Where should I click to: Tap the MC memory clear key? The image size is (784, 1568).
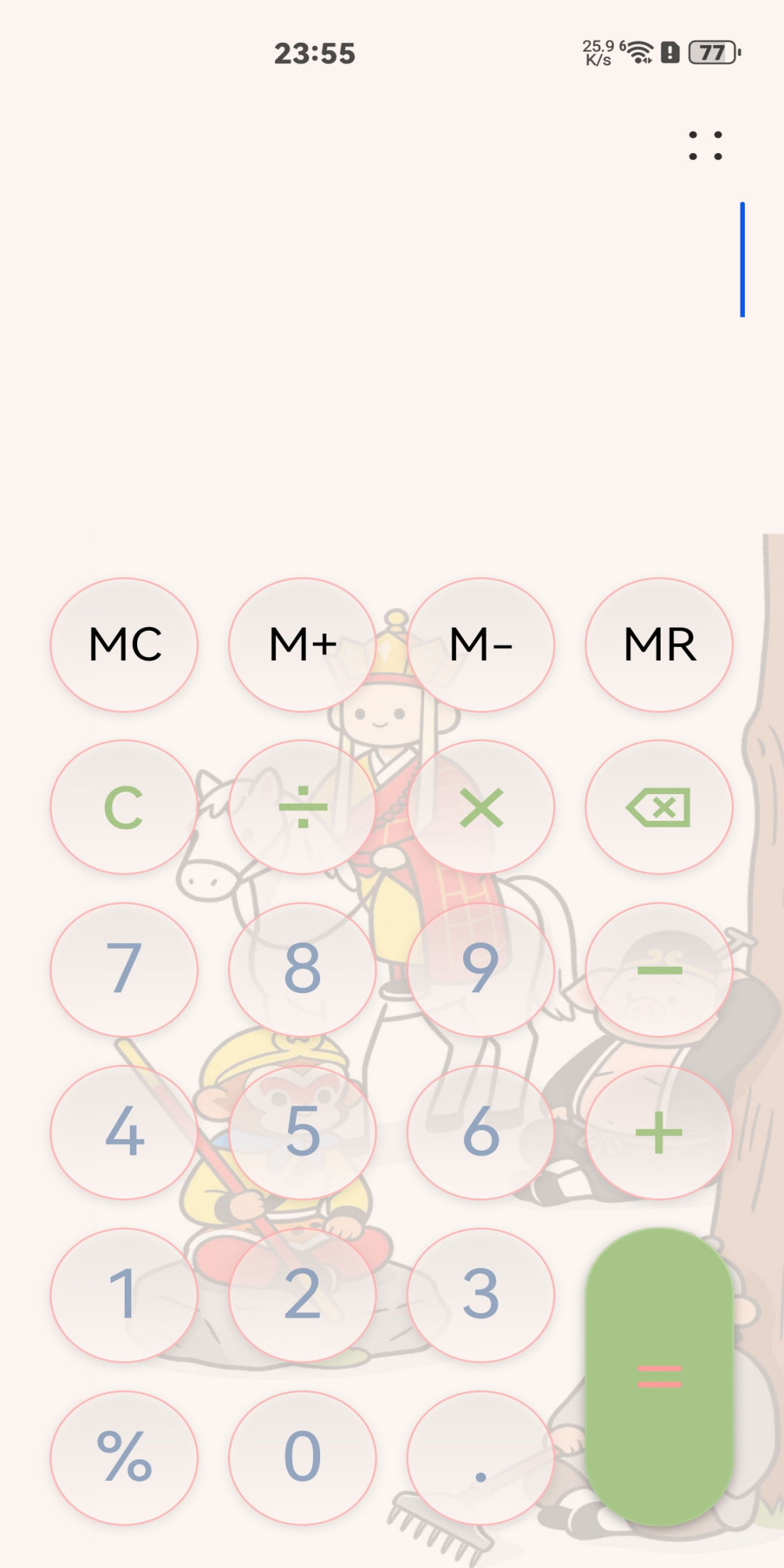click(x=124, y=645)
